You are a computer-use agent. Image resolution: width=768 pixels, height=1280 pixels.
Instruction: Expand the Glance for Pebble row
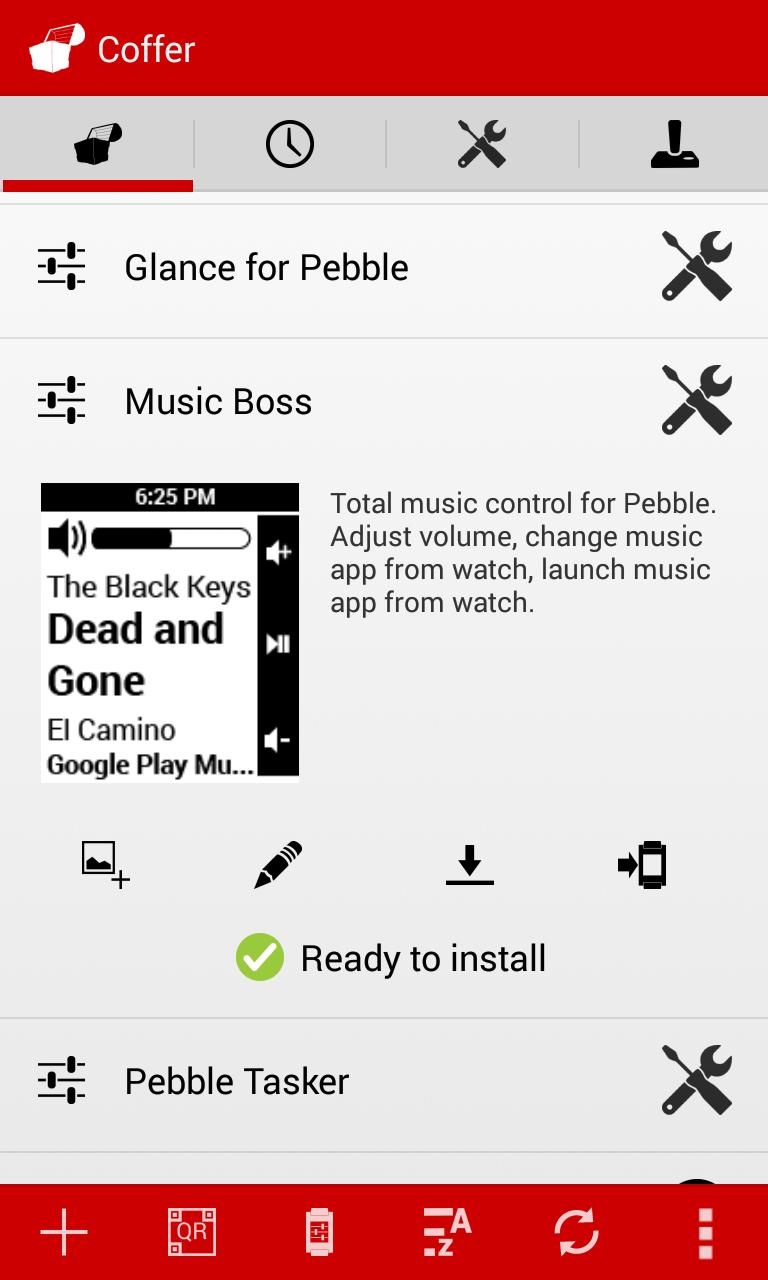[266, 268]
